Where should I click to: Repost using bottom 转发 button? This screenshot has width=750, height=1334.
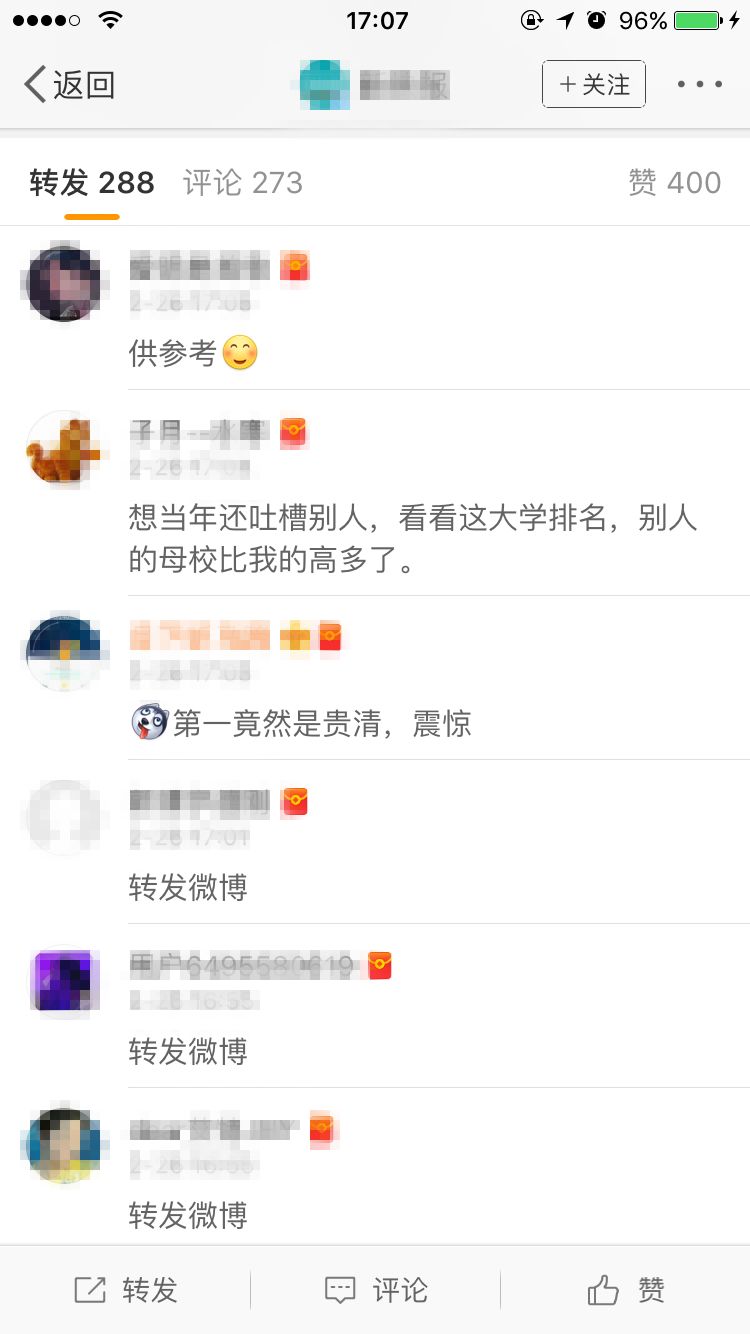pyautogui.click(x=126, y=1290)
